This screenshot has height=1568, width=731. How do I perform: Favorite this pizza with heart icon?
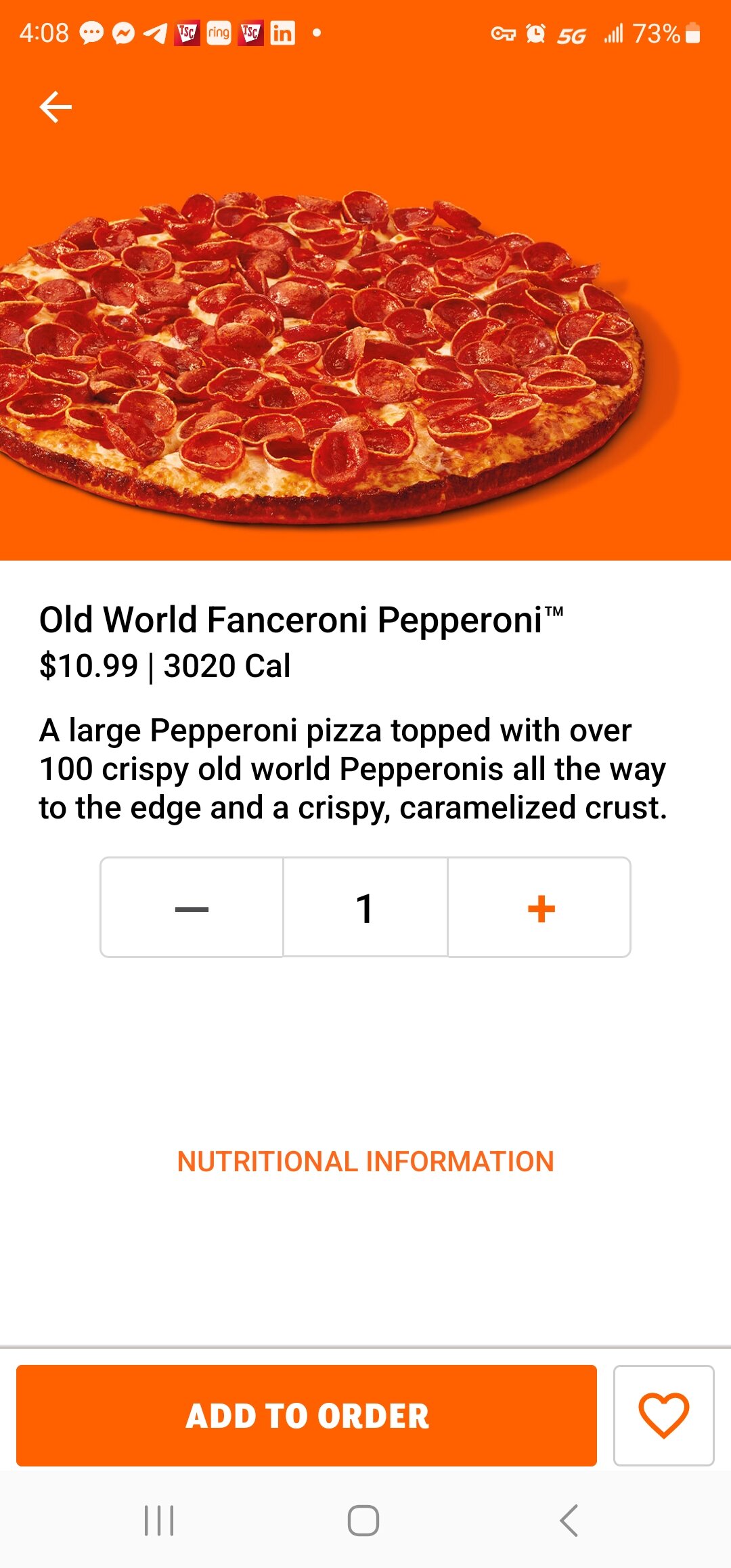tap(663, 1416)
